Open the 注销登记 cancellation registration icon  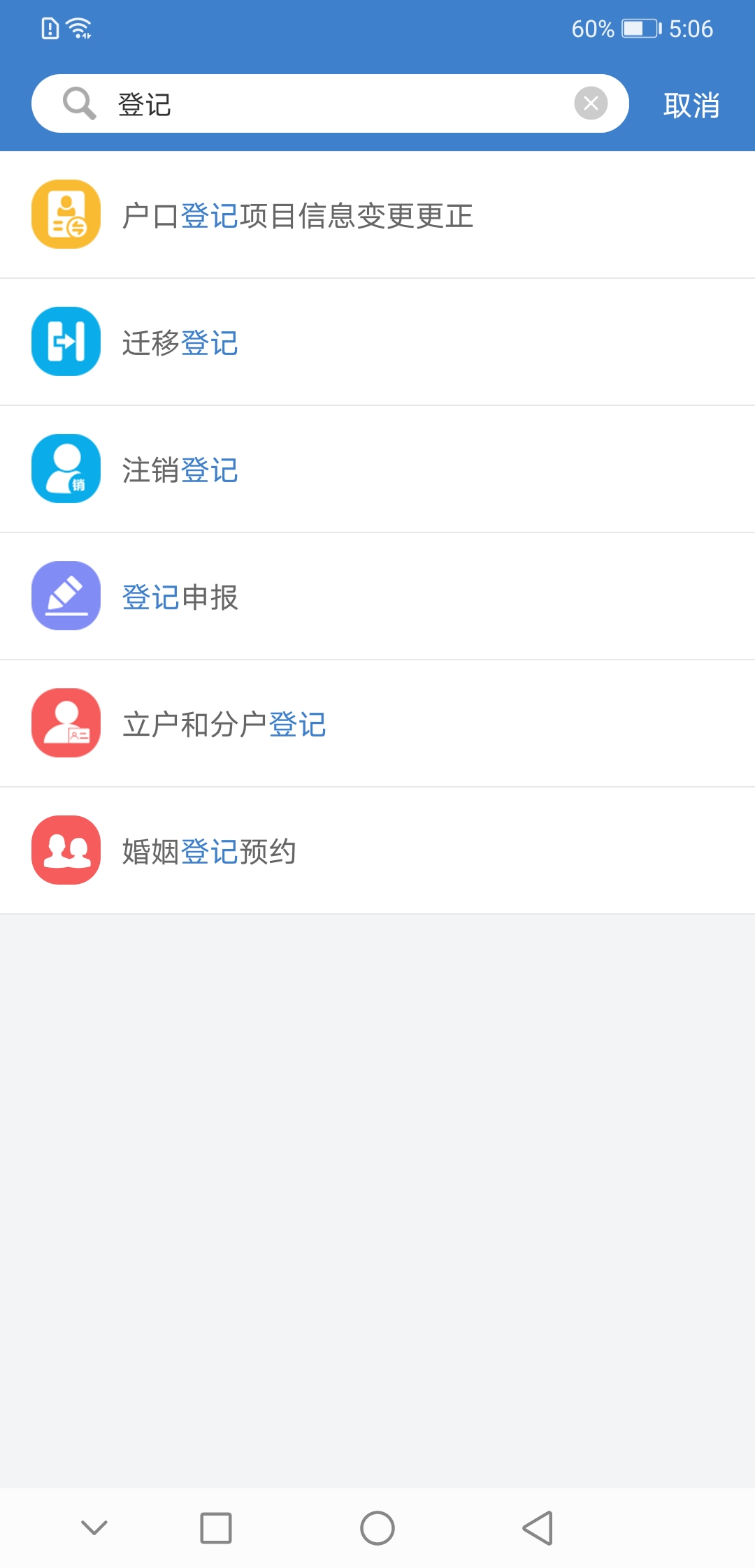(66, 470)
